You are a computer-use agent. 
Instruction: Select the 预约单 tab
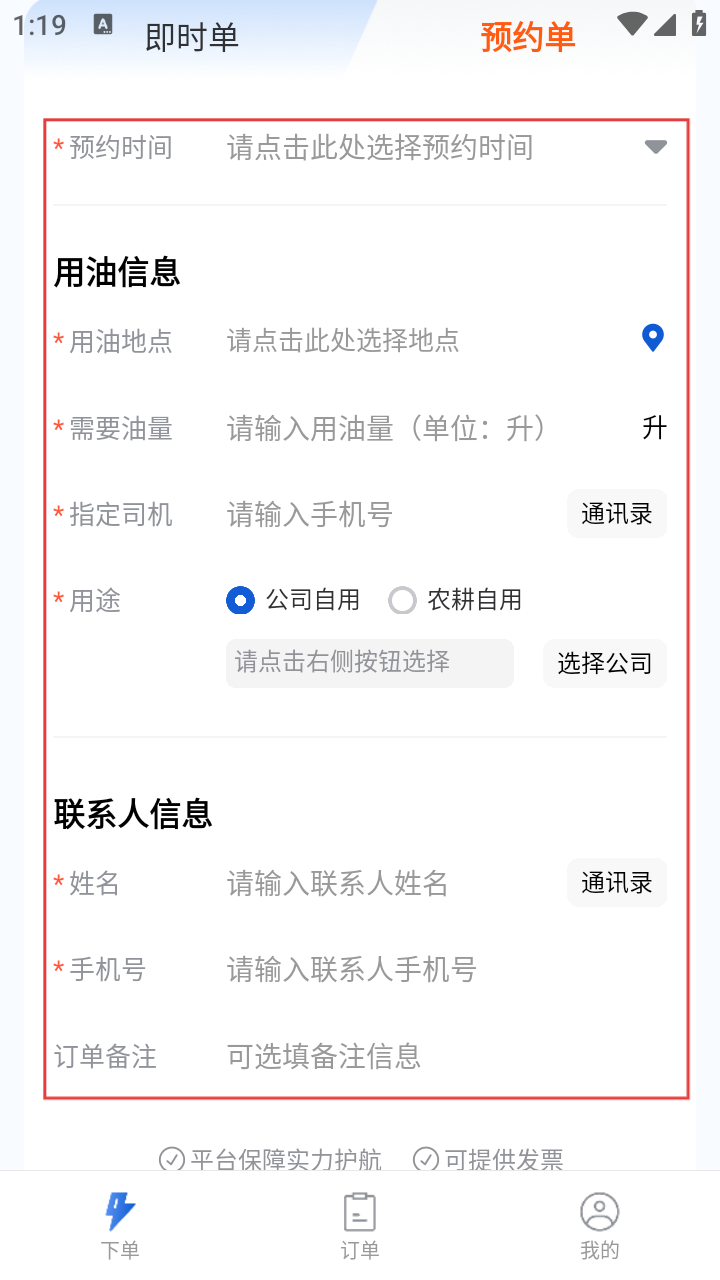pyautogui.click(x=528, y=37)
